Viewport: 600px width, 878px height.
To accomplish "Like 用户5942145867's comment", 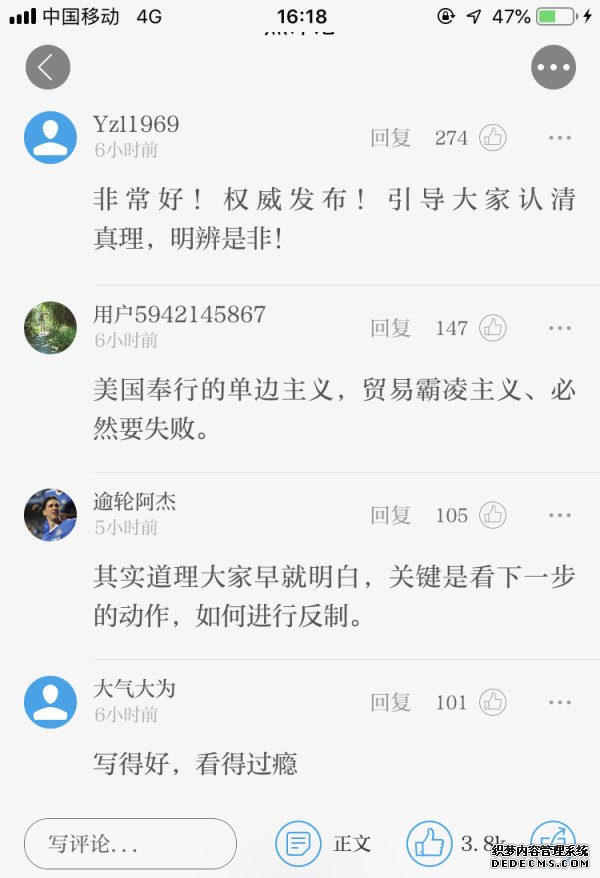I will 492,327.
